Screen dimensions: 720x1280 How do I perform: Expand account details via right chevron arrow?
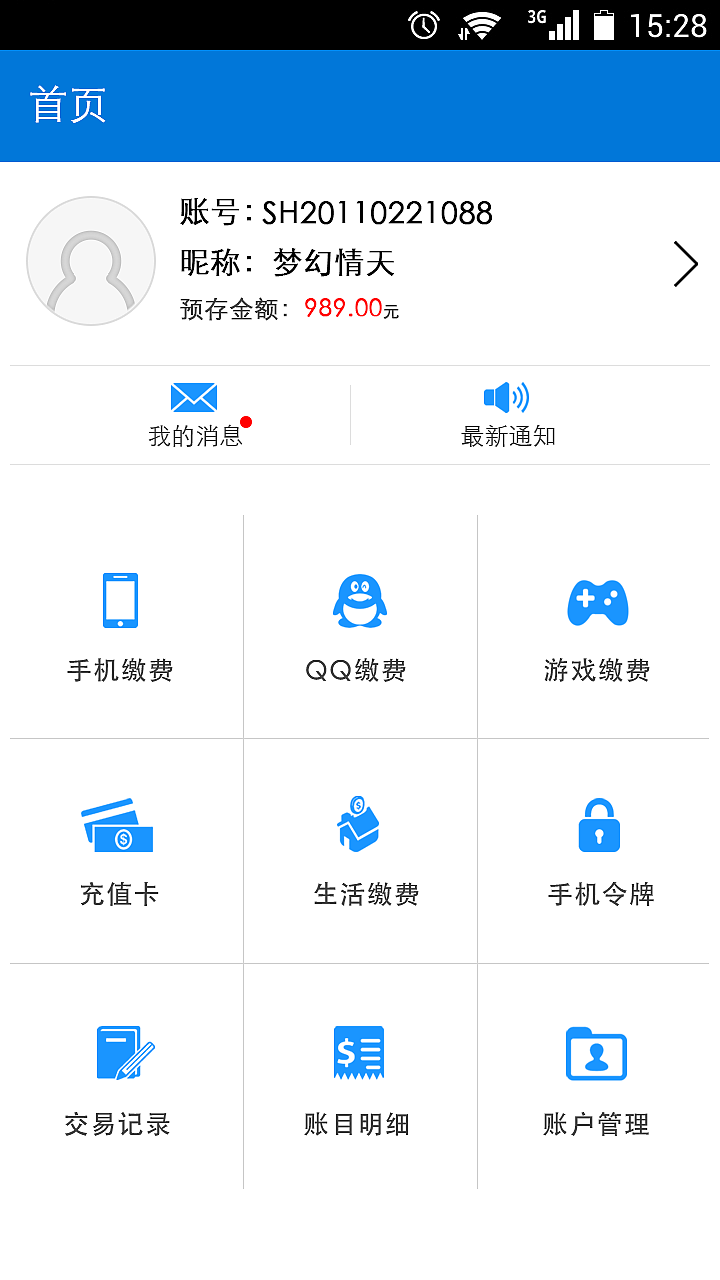click(x=685, y=263)
